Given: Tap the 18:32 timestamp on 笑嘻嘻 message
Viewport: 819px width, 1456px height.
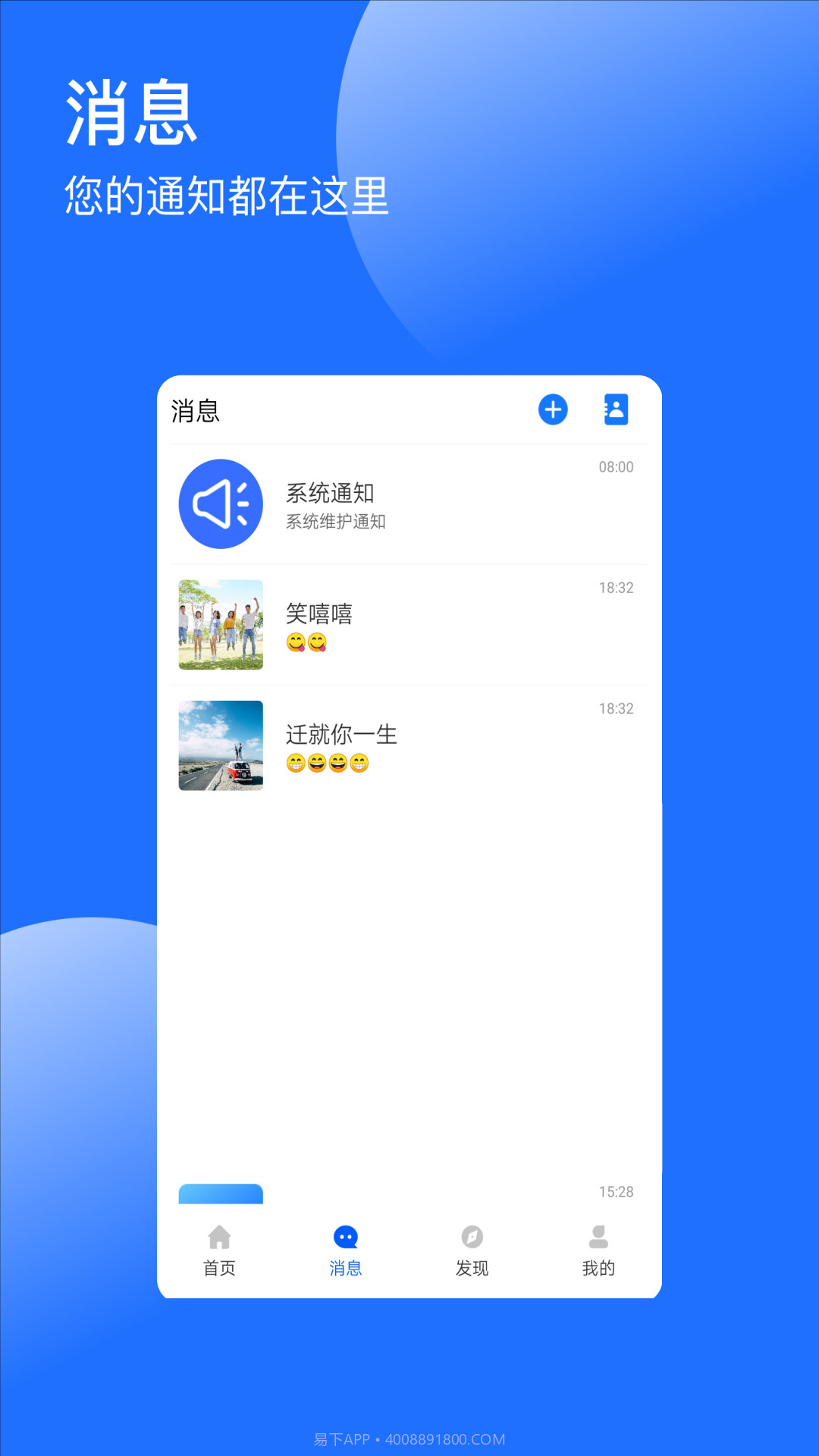Looking at the screenshot, I should [x=617, y=587].
